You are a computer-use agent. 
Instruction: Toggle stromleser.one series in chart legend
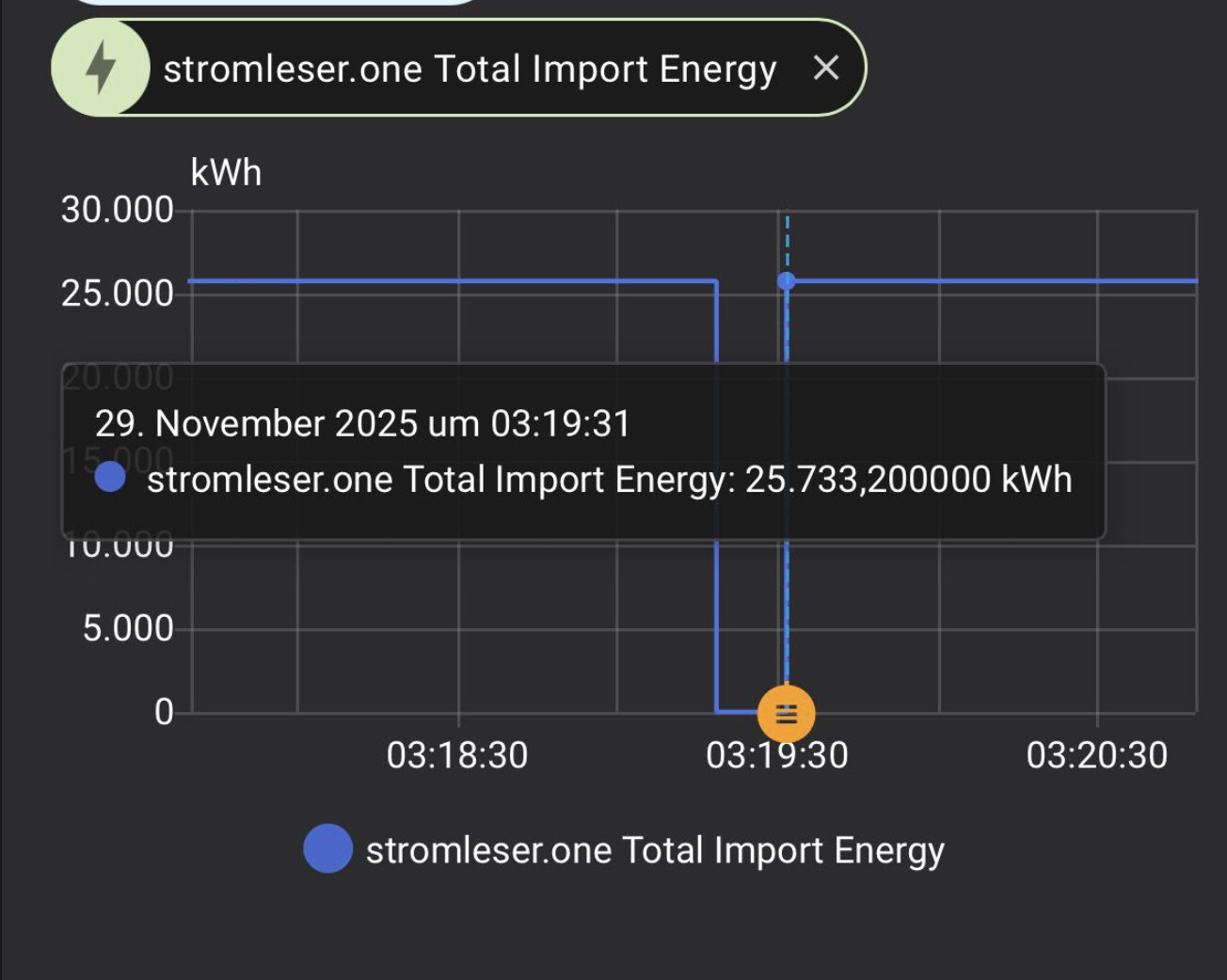coord(624,849)
